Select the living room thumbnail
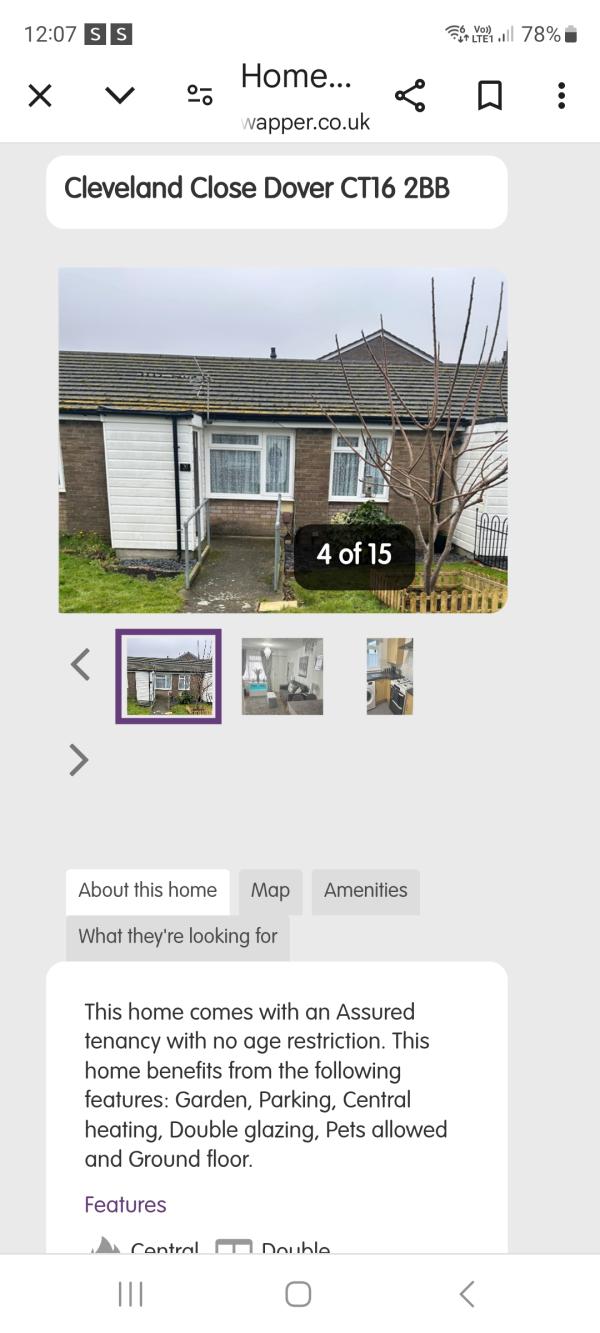 (x=283, y=676)
